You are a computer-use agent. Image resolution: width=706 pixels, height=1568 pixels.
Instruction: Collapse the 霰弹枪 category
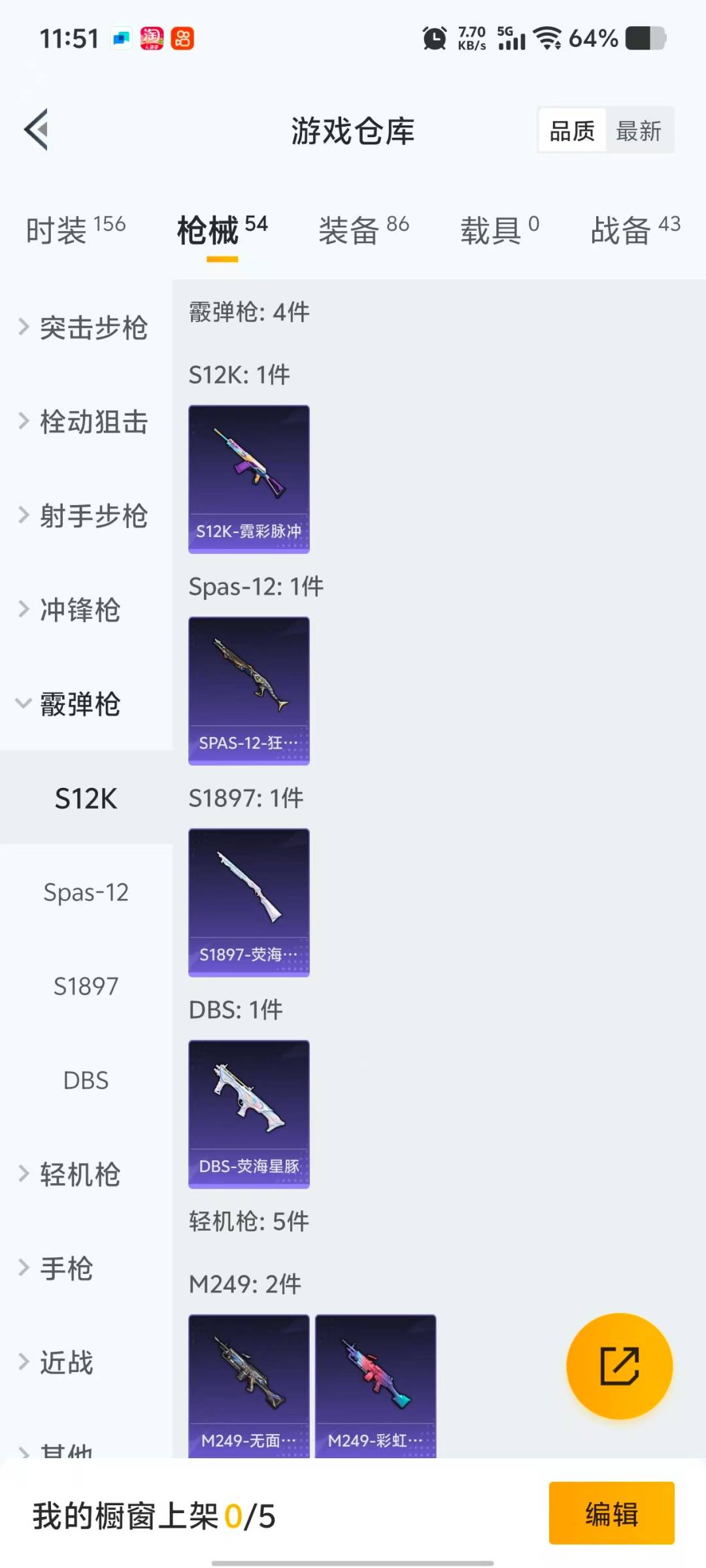tap(78, 706)
